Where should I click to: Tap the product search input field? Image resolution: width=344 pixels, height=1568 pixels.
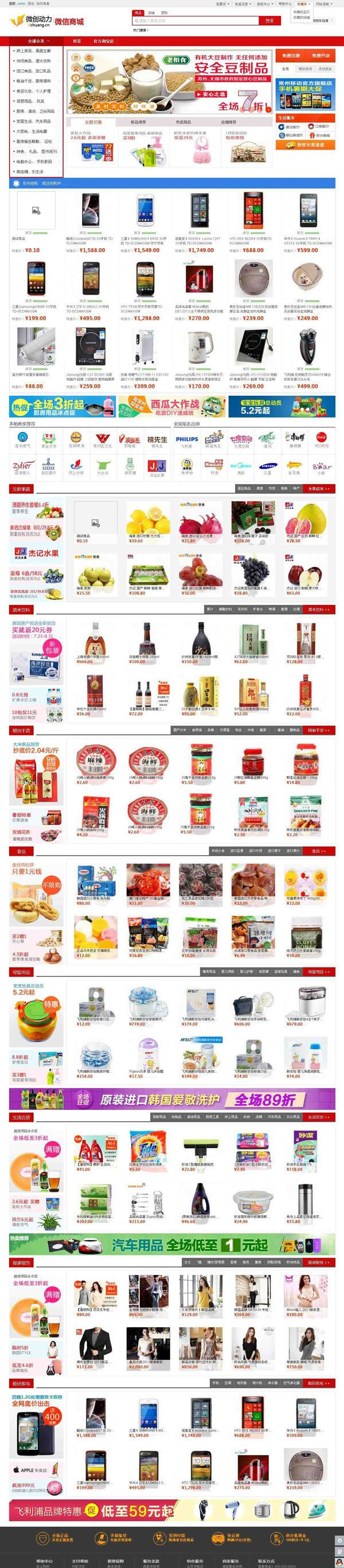coord(195,21)
